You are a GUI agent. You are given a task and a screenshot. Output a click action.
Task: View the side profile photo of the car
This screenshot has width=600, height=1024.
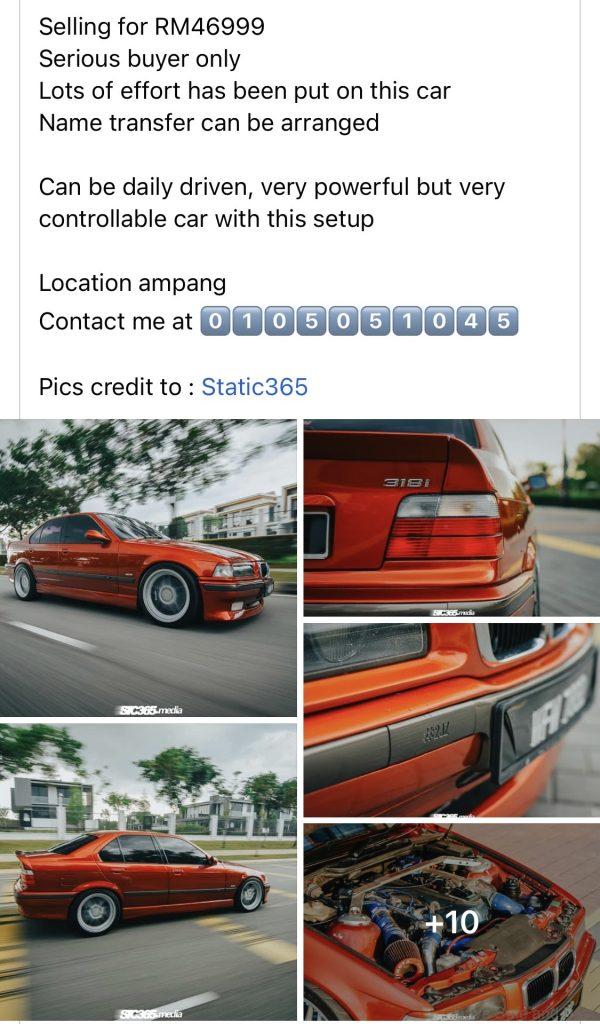[148, 871]
